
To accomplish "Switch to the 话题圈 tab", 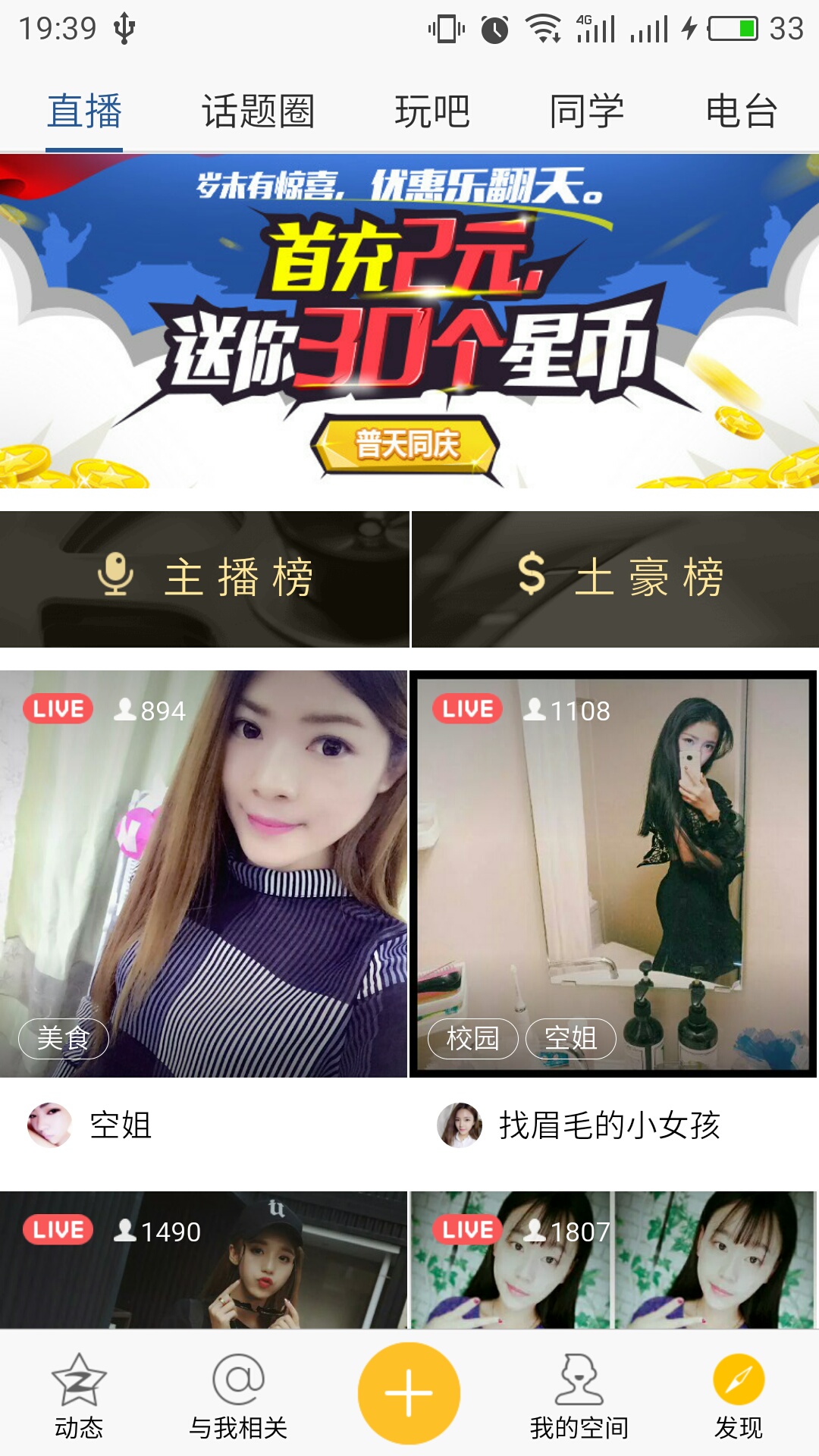I will pyautogui.click(x=259, y=108).
